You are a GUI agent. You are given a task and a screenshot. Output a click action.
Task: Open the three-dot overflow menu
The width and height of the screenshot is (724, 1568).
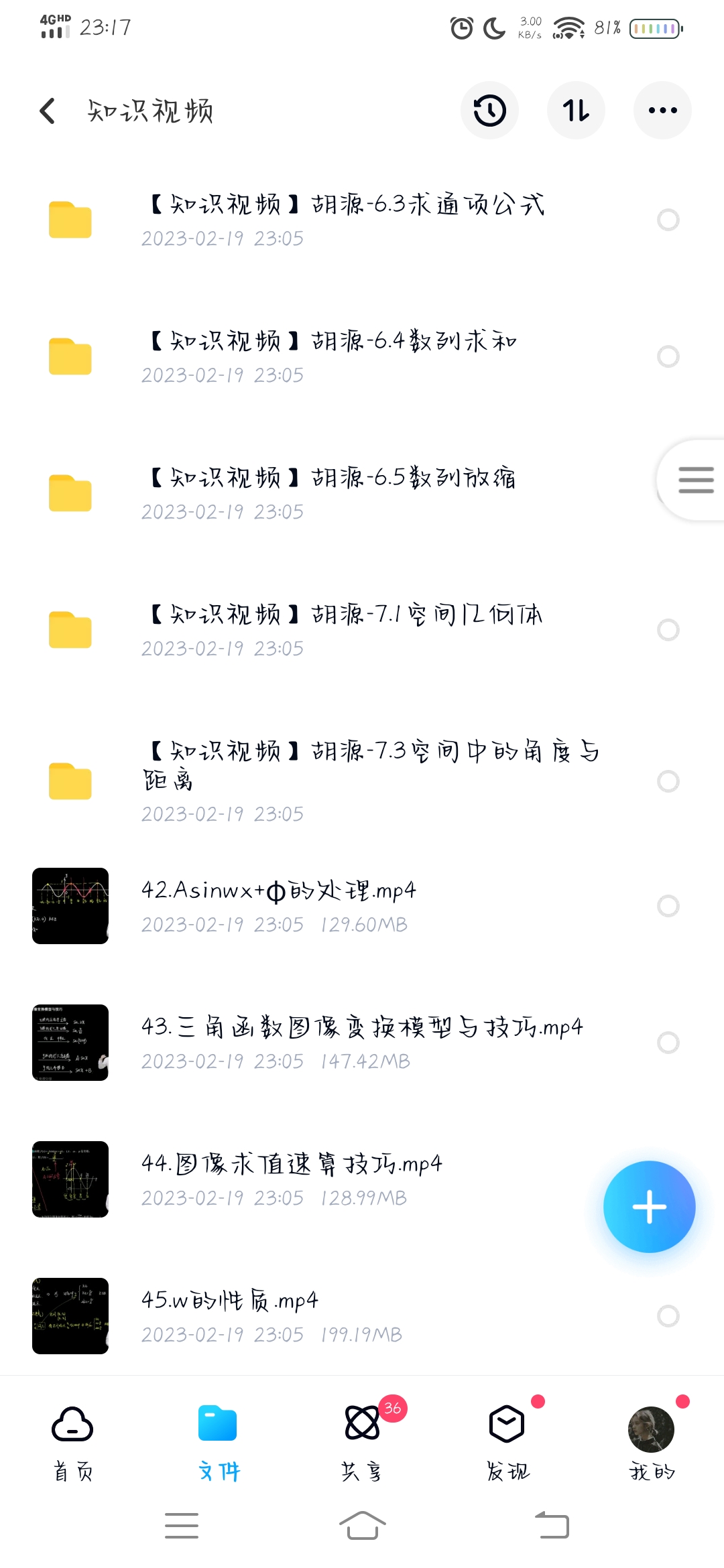[x=662, y=111]
